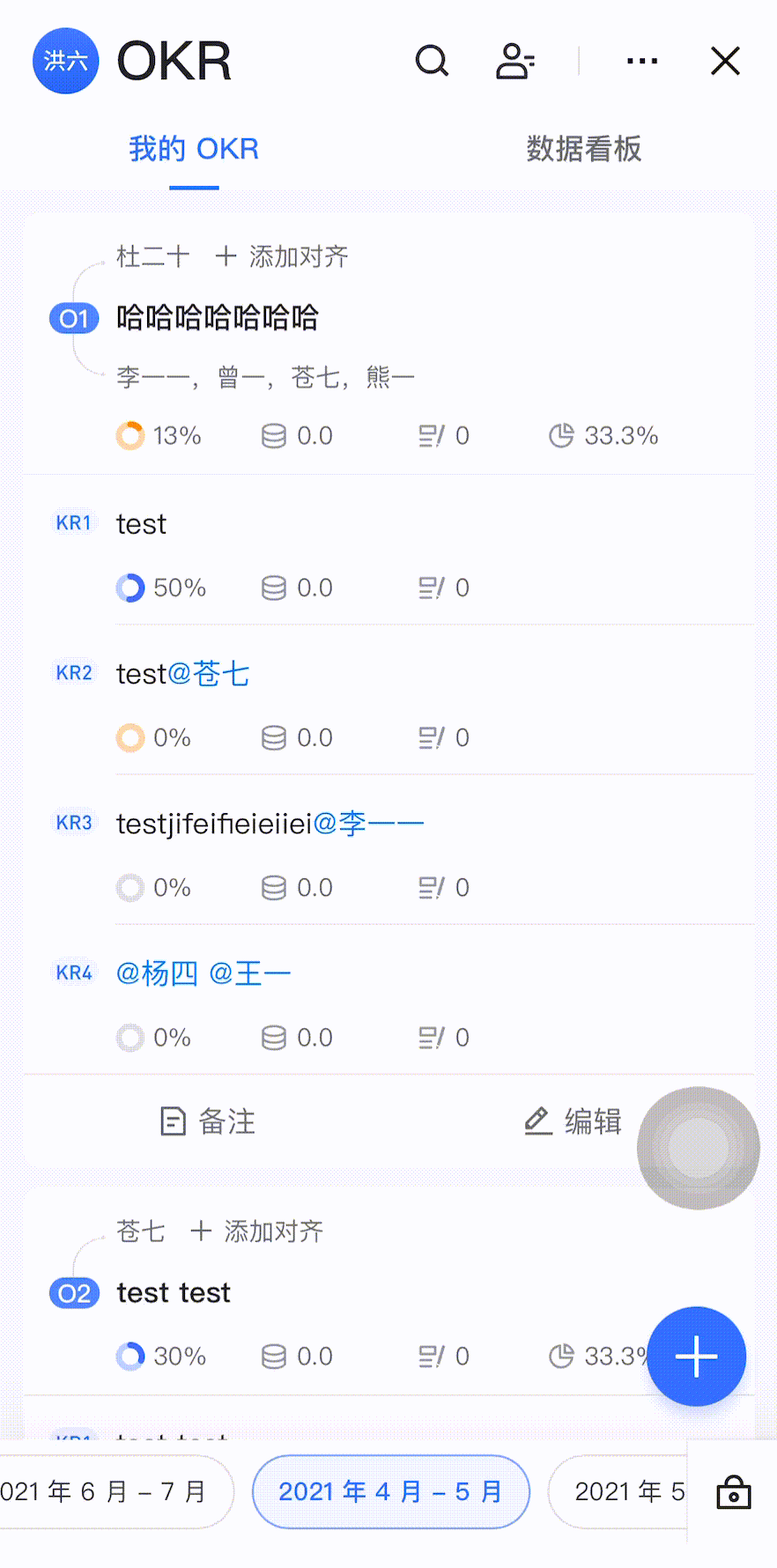This screenshot has height=1568, width=777.
Task: Open 备注 notes for O1
Action: click(208, 1121)
